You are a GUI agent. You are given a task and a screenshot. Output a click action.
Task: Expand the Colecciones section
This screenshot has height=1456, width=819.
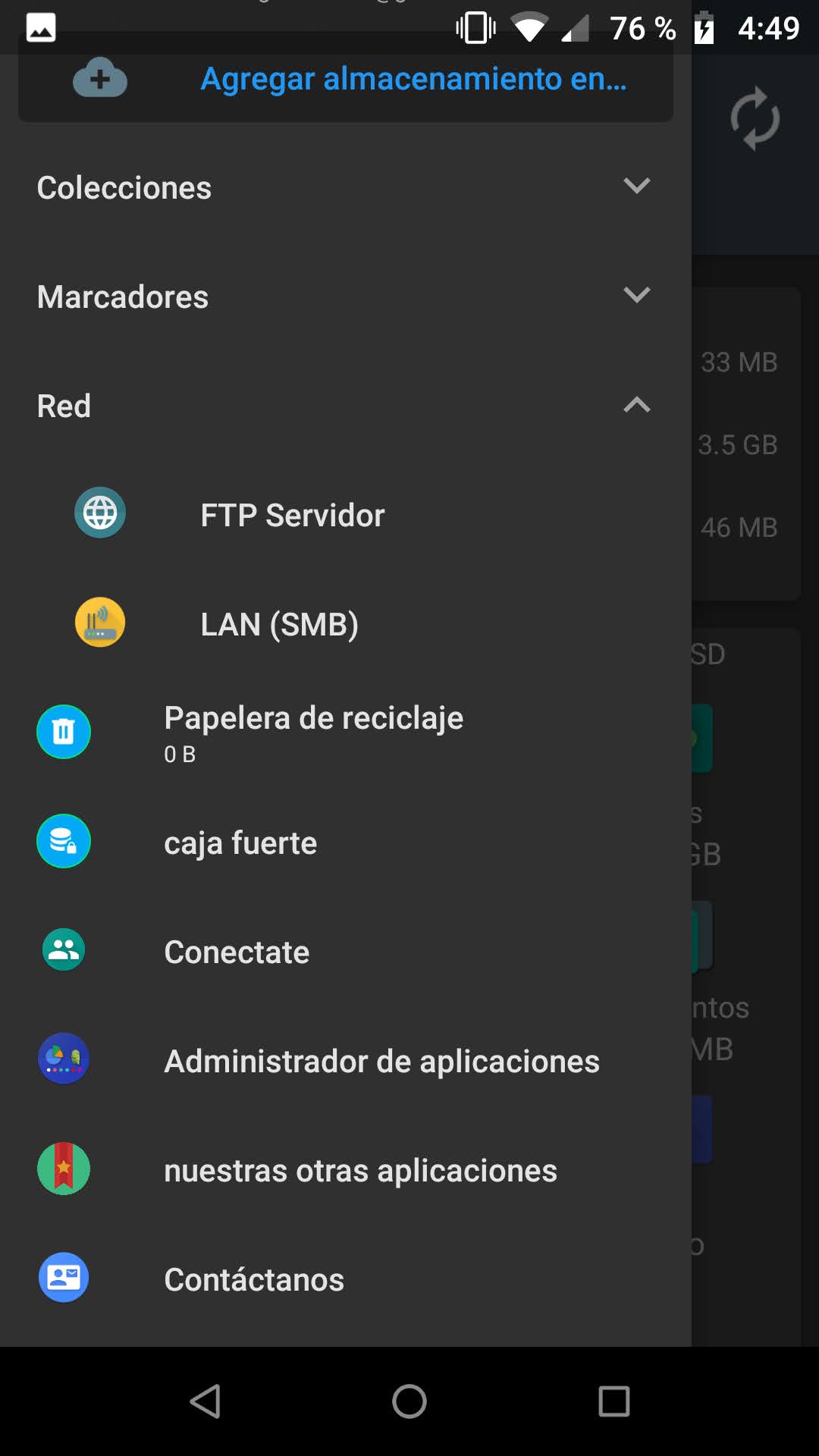point(346,187)
